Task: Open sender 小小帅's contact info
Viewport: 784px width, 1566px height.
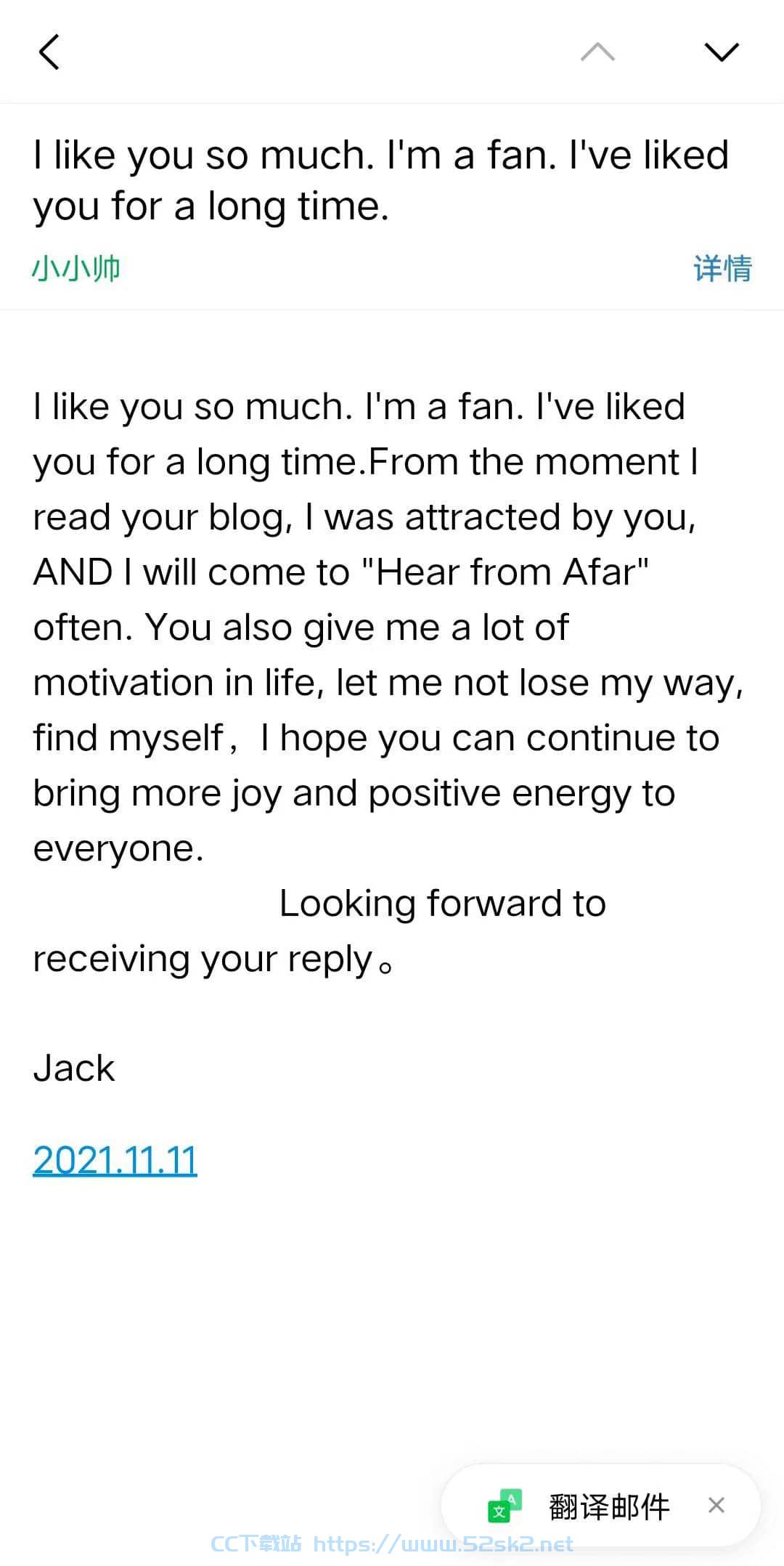Action: 76,269
